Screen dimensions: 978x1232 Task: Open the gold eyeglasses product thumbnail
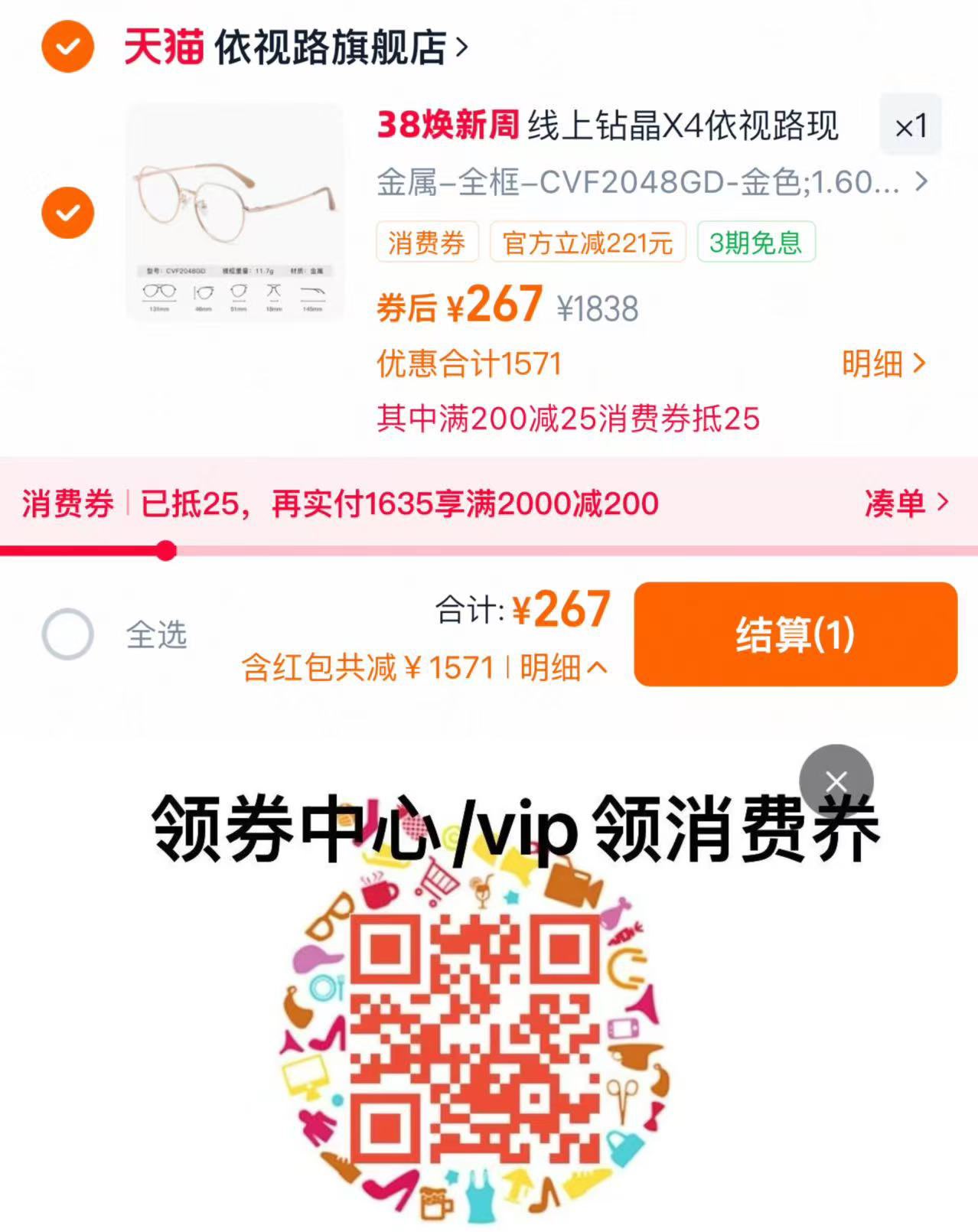236,213
